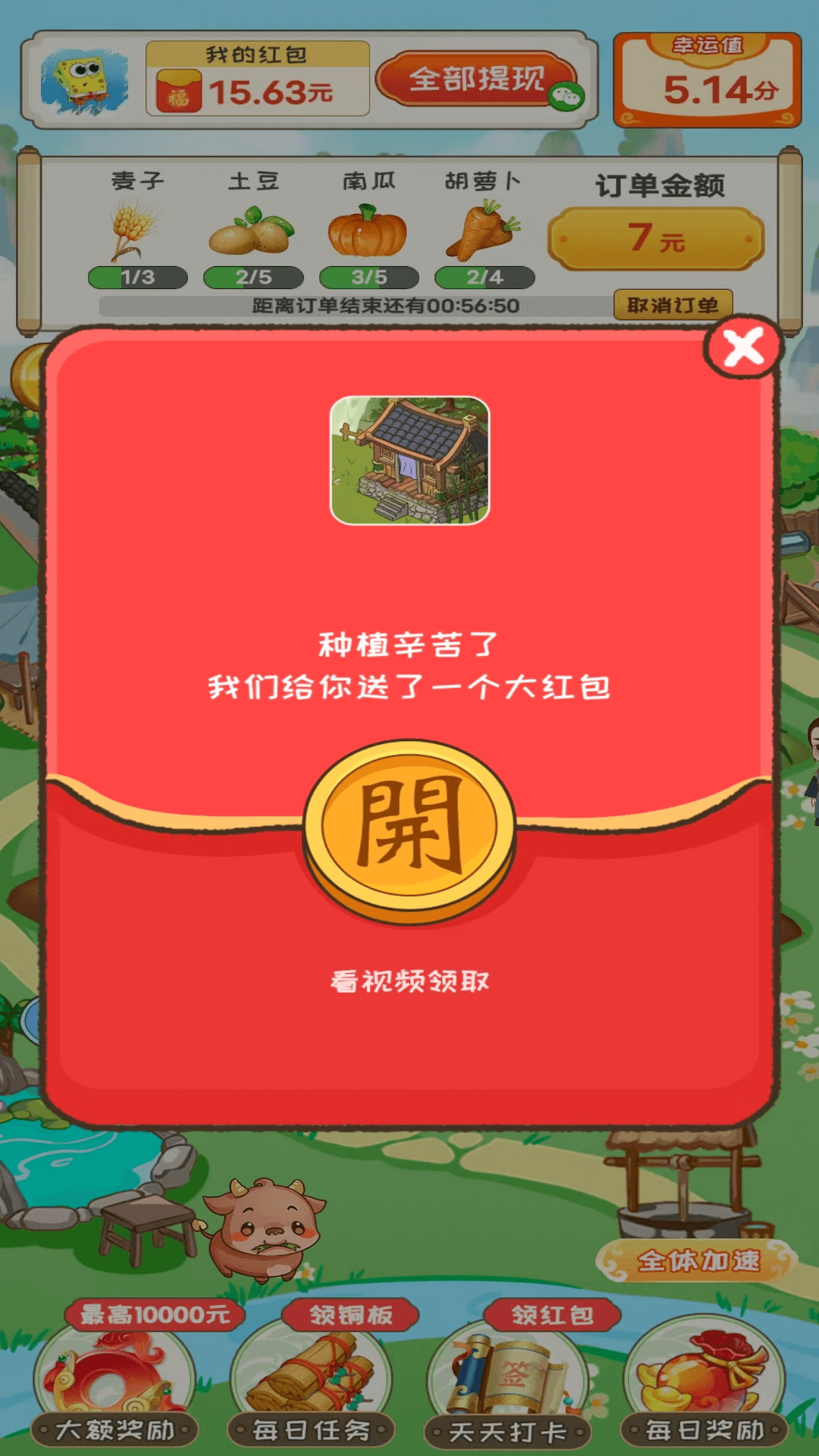Open 我的红包 balance panel
Image resolution: width=819 pixels, height=1456 pixels.
(258, 80)
